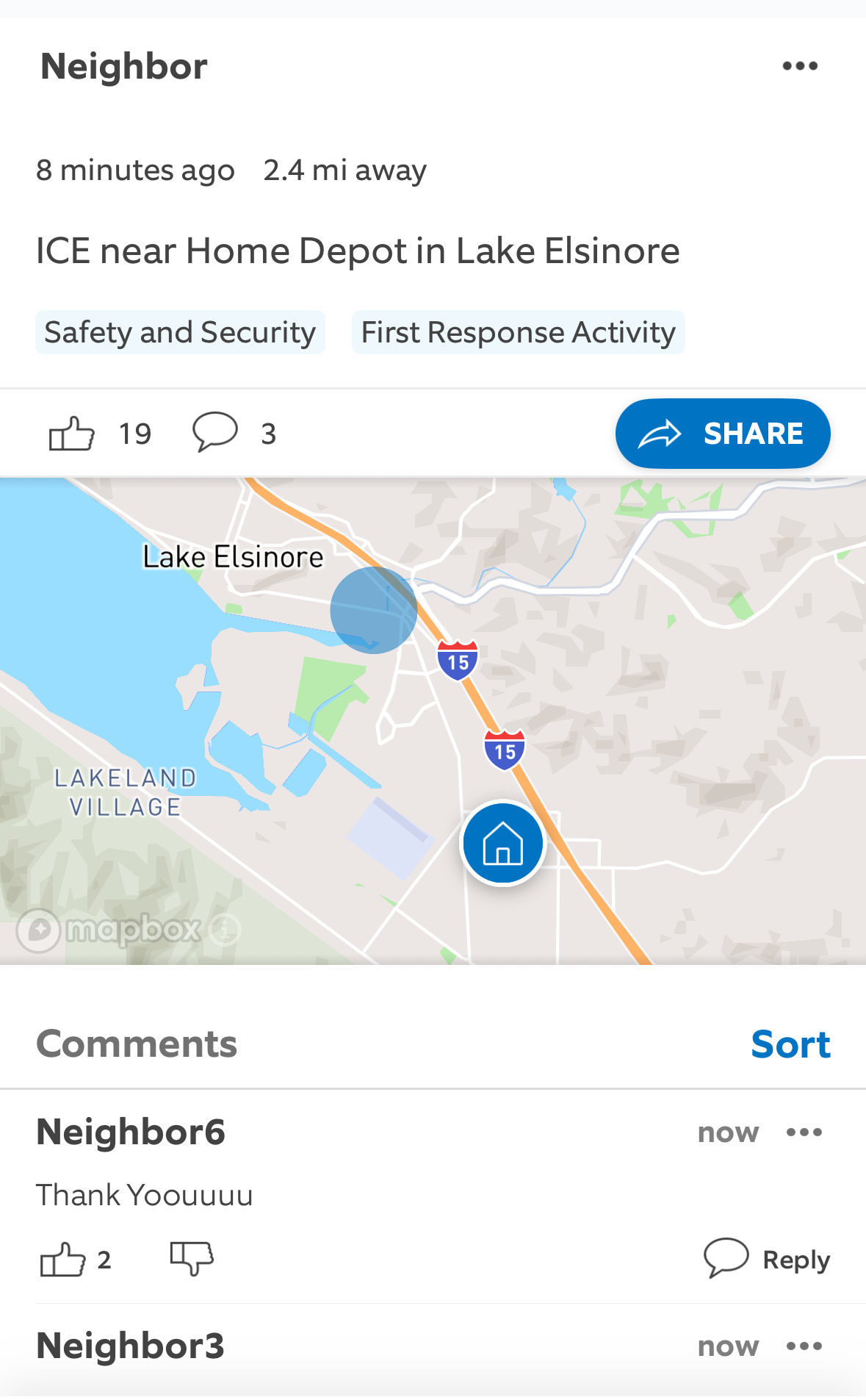Open options for Neighbor6's comment

point(804,1132)
